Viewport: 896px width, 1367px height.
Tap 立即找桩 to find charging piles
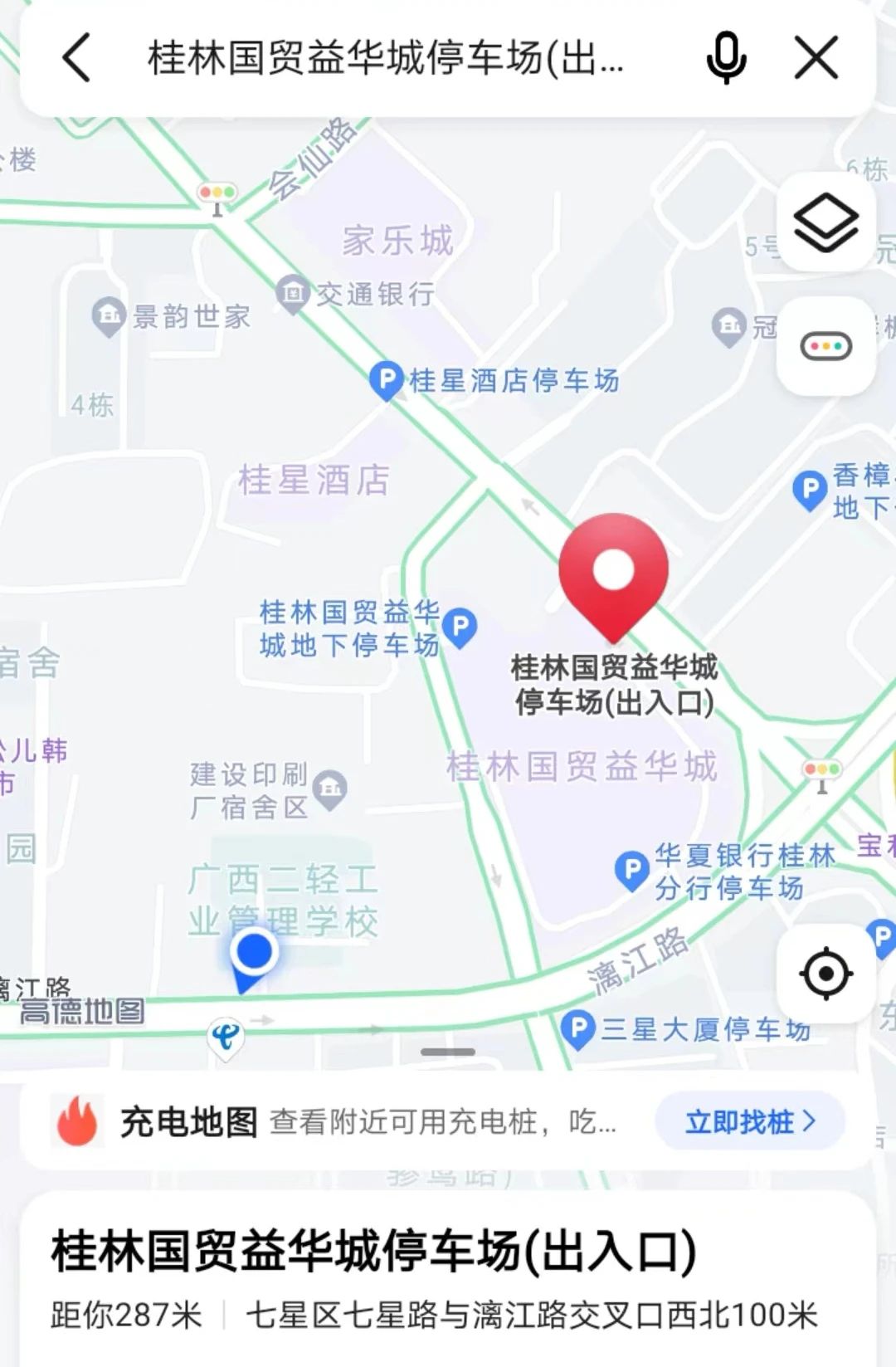click(x=749, y=1121)
